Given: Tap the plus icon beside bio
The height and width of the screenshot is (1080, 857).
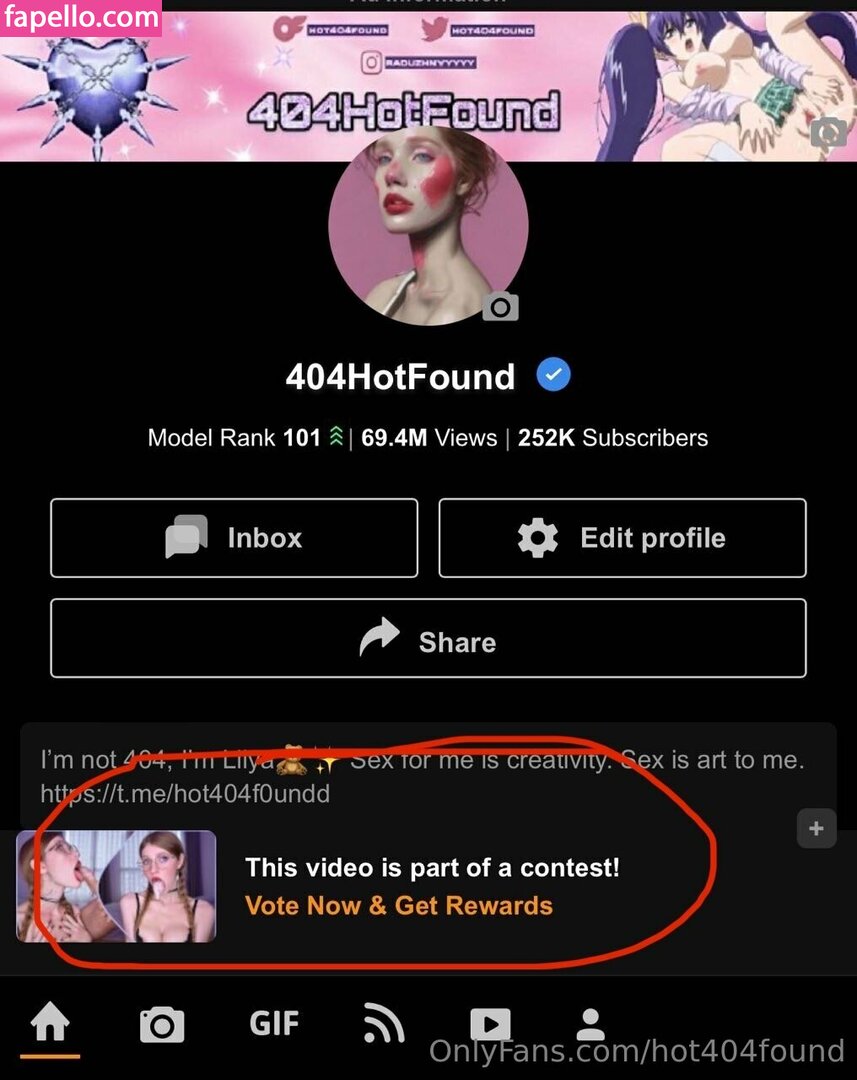Looking at the screenshot, I should click(x=816, y=828).
